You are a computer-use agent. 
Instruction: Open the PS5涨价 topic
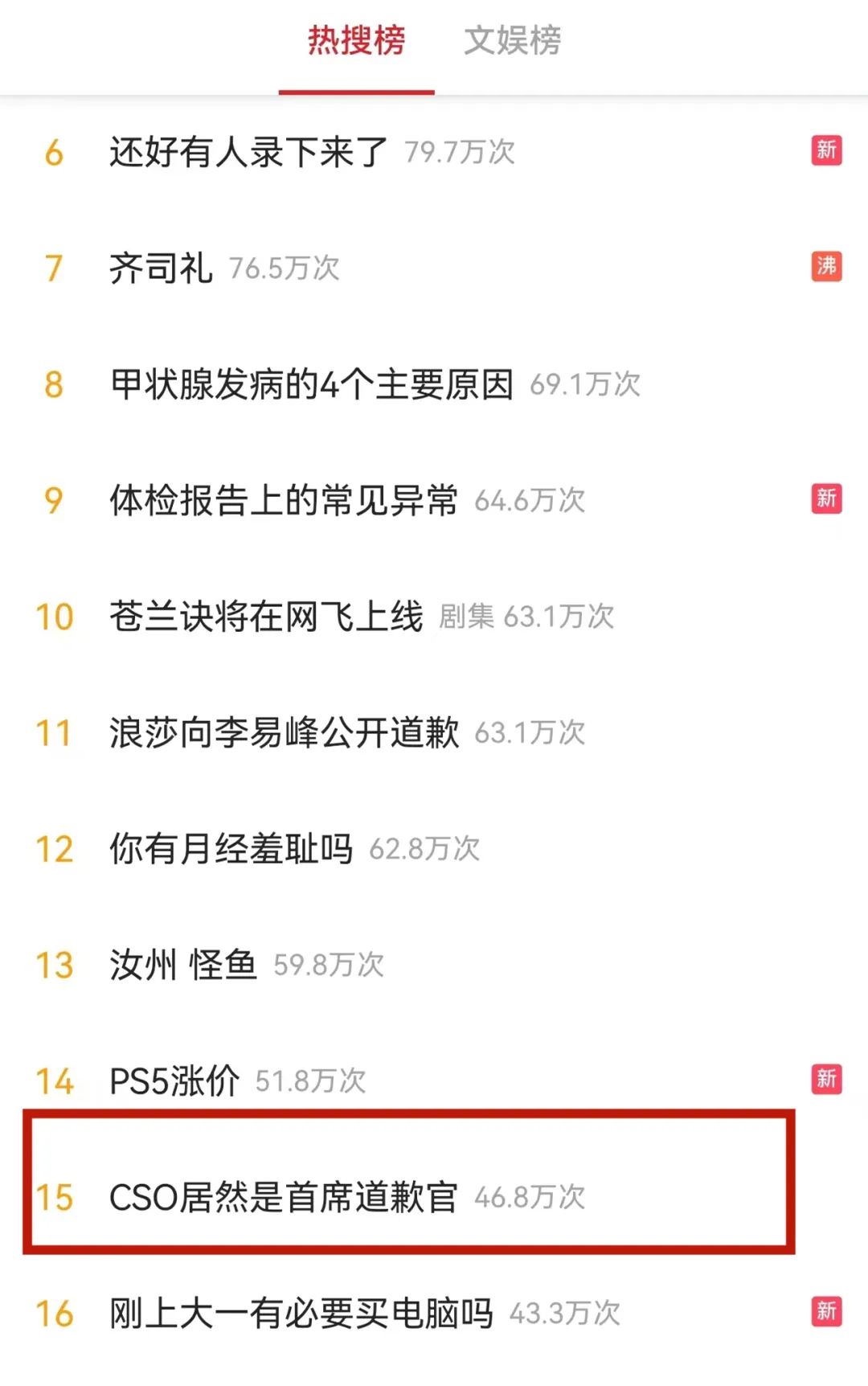[174, 1081]
